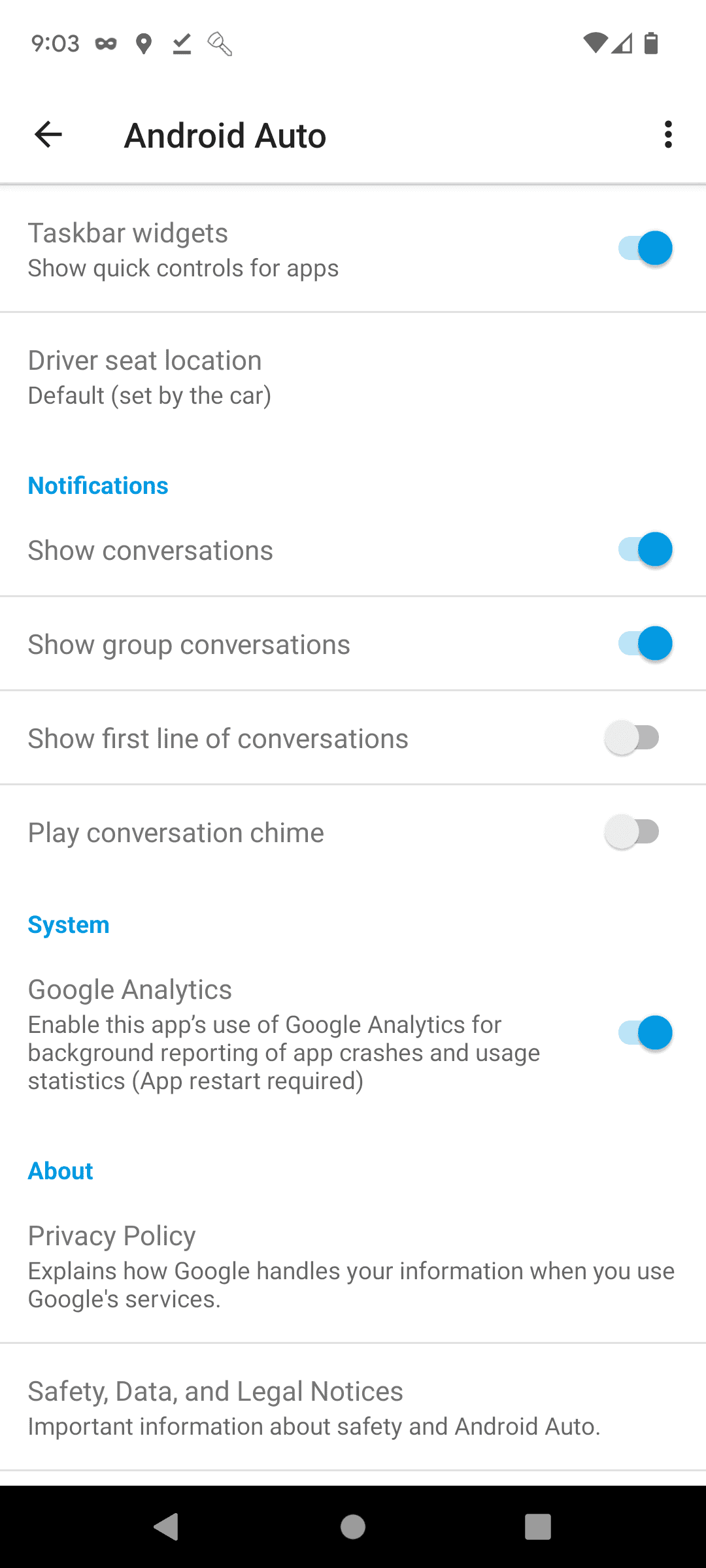
Task: Turn off Show conversations
Action: click(x=645, y=550)
